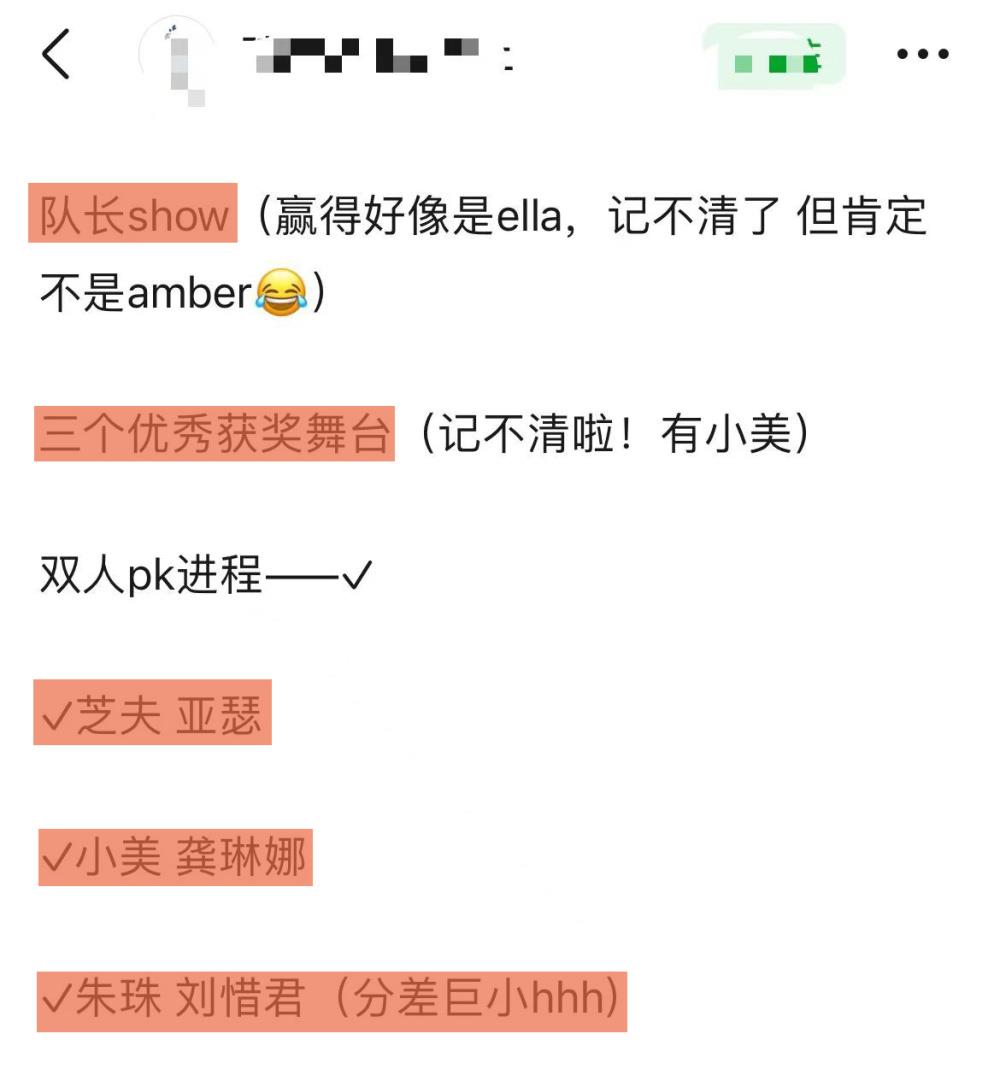Tap the back arrow in the header
This screenshot has height=1069, width=1000.
54,55
